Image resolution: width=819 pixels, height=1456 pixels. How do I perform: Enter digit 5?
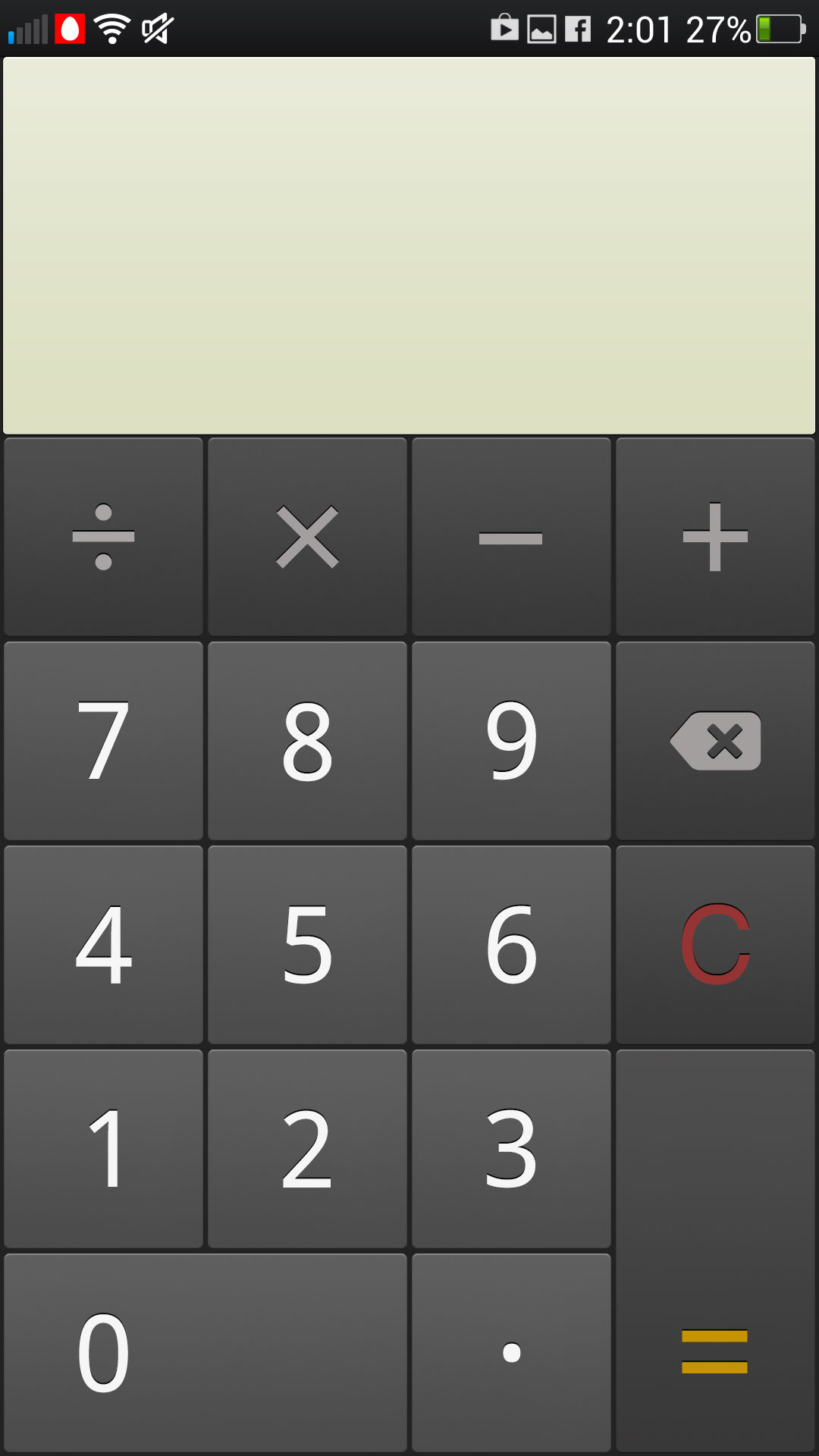click(x=307, y=945)
